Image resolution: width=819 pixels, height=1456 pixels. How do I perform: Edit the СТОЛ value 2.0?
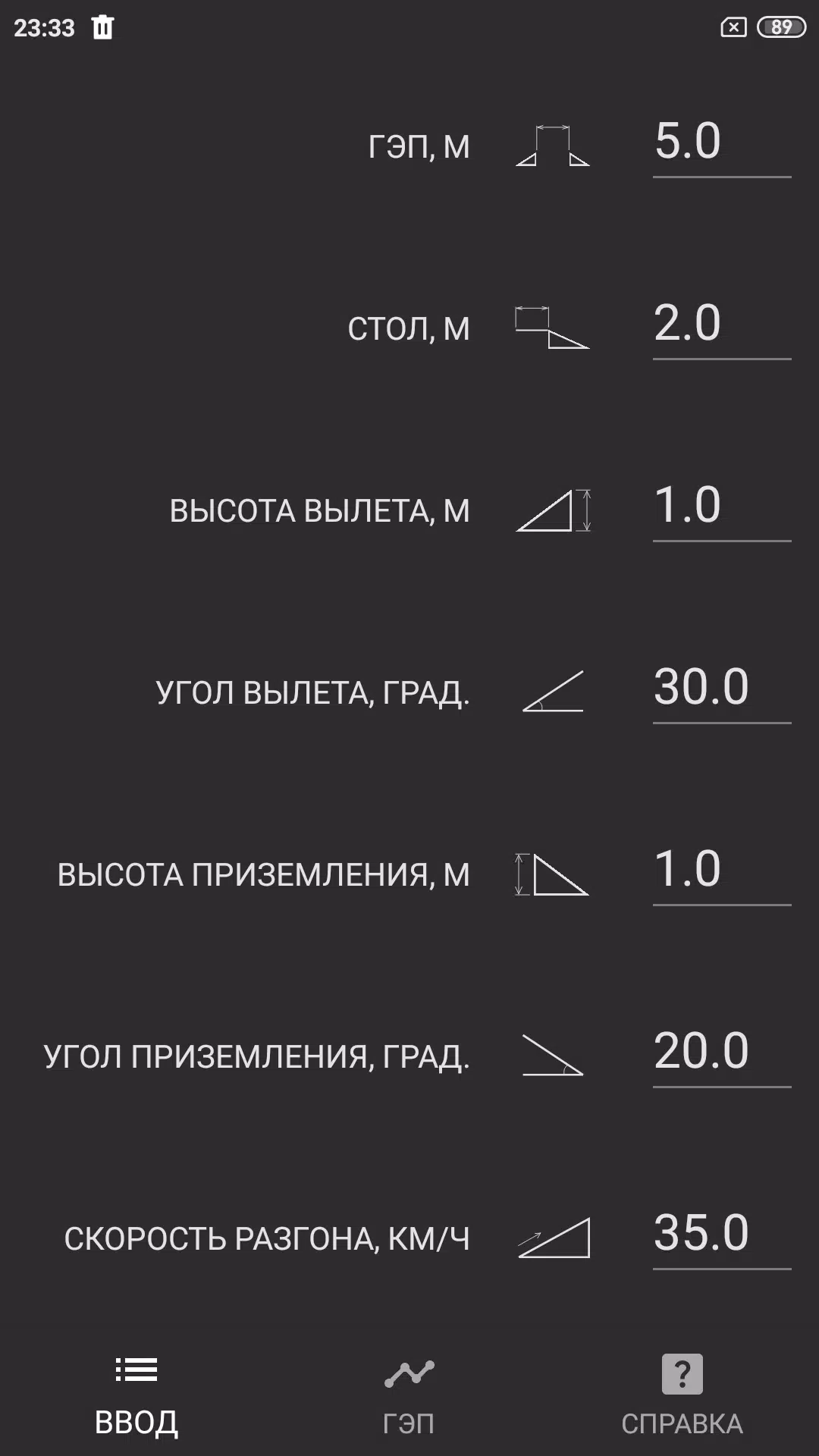[x=720, y=326]
